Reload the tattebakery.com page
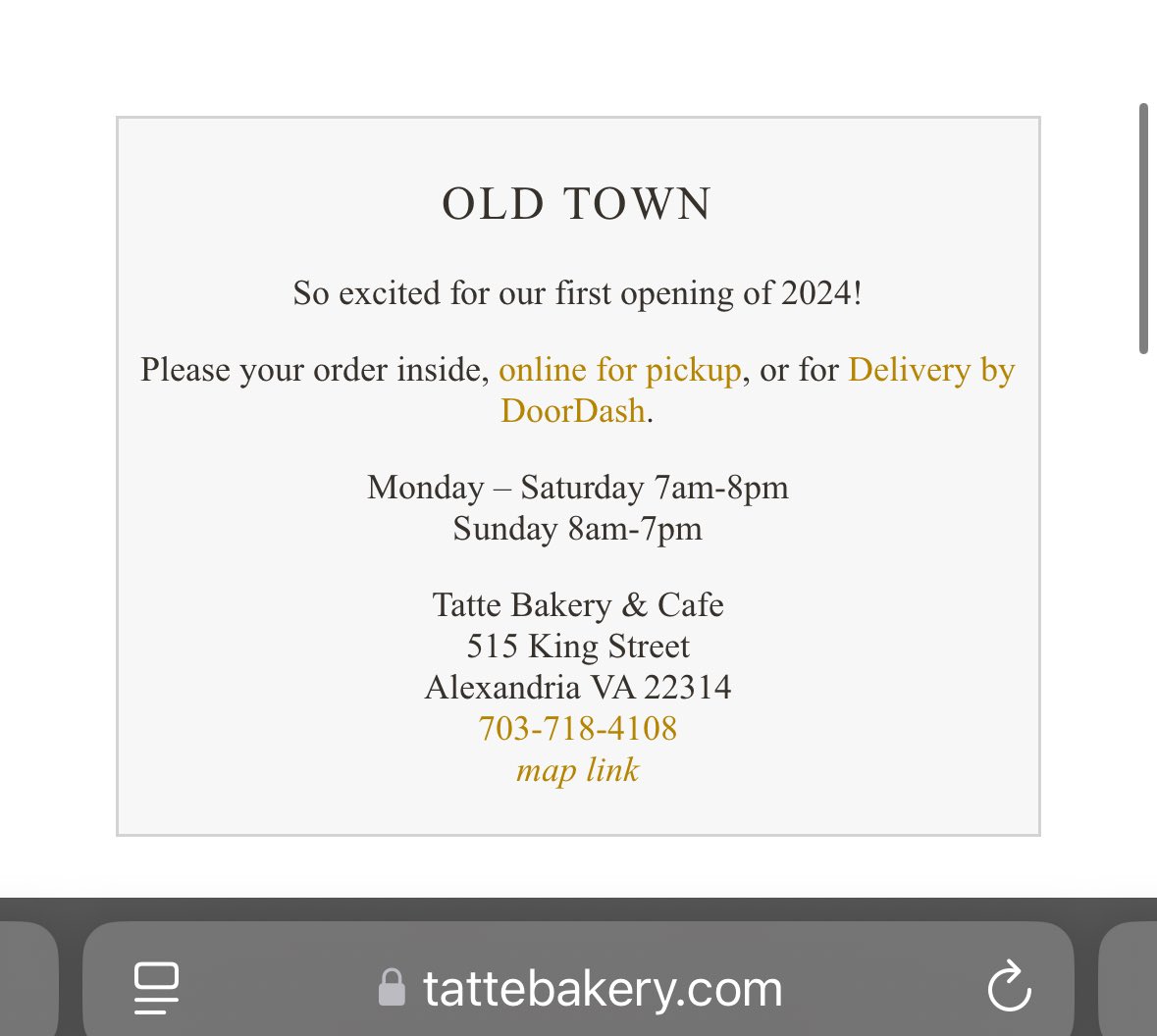This screenshot has width=1157, height=1036. click(x=1008, y=987)
